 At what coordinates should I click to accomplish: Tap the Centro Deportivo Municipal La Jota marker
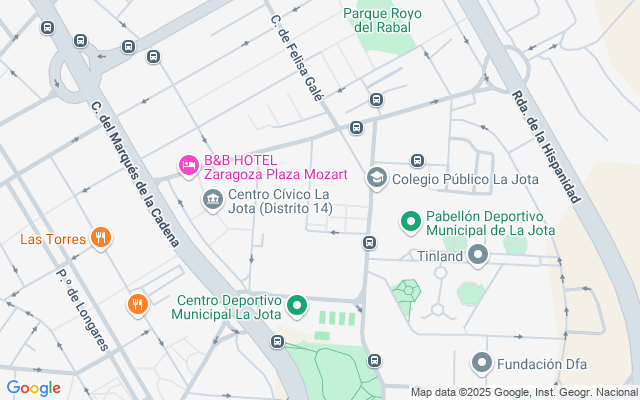[297, 306]
